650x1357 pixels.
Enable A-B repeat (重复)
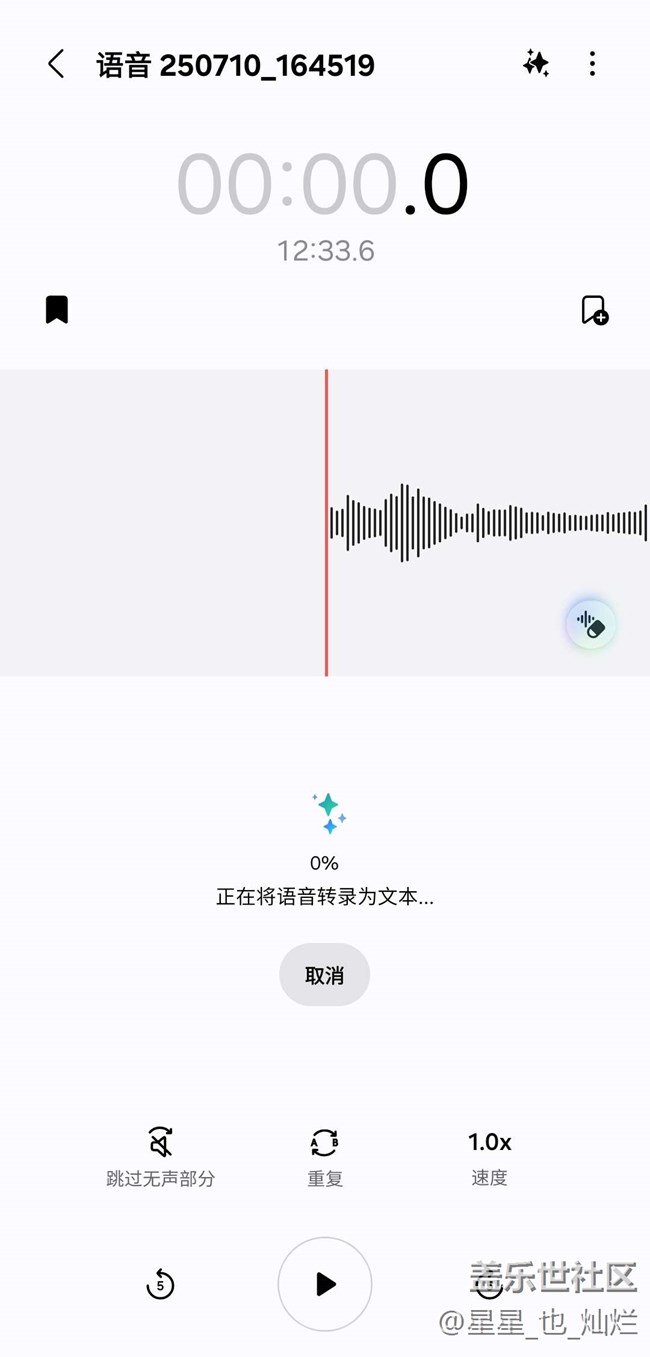pyautogui.click(x=324, y=1155)
